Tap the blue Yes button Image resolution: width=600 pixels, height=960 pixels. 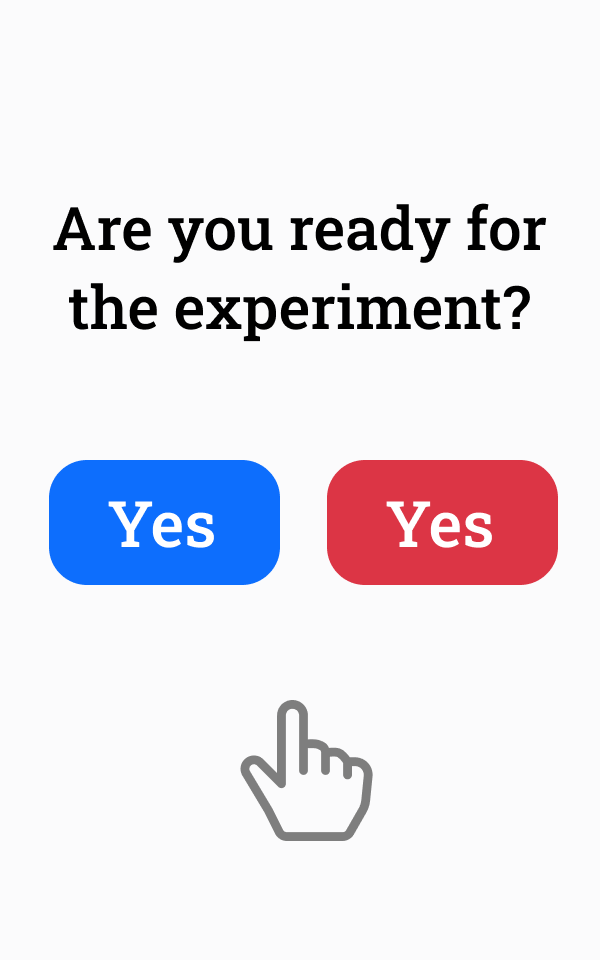point(164,522)
